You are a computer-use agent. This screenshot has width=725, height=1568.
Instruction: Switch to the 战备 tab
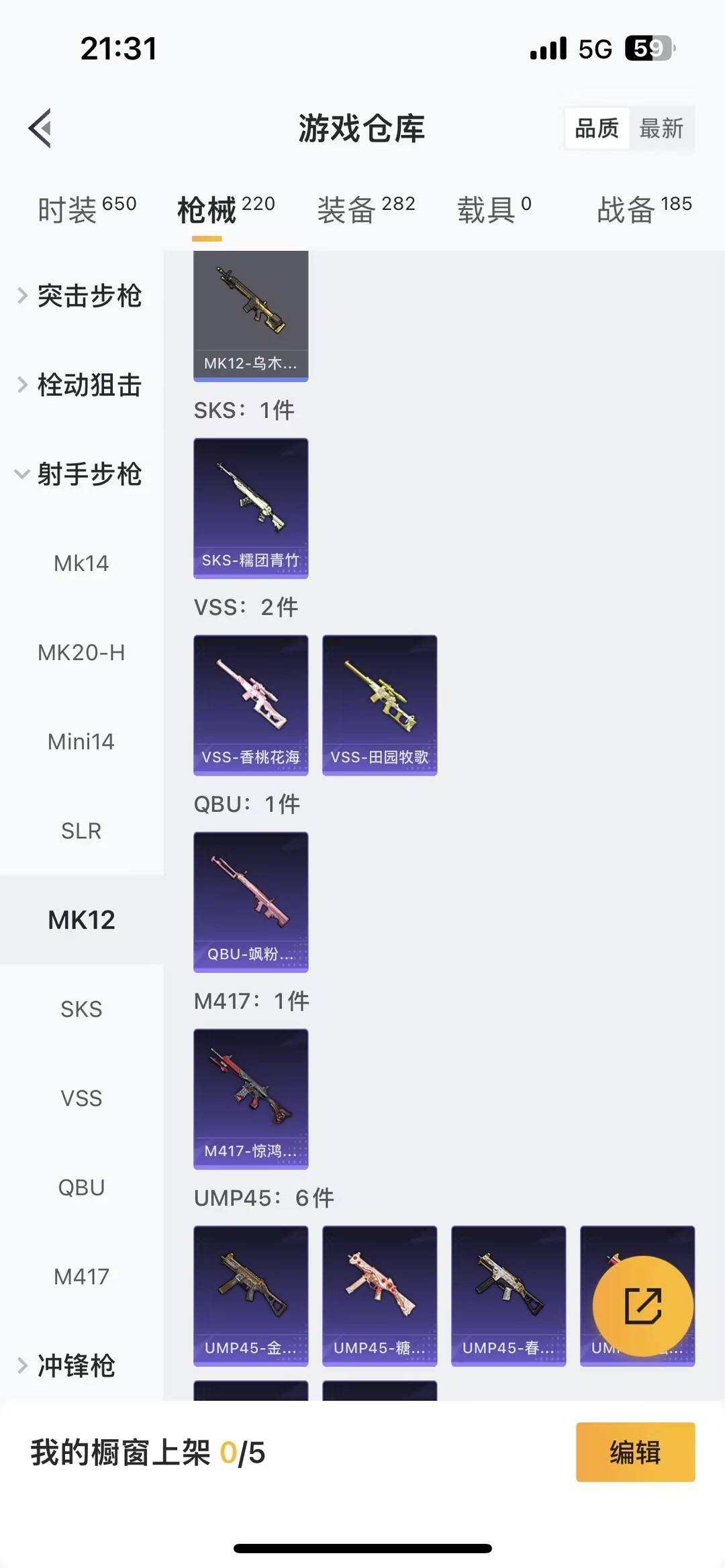pyautogui.click(x=644, y=209)
